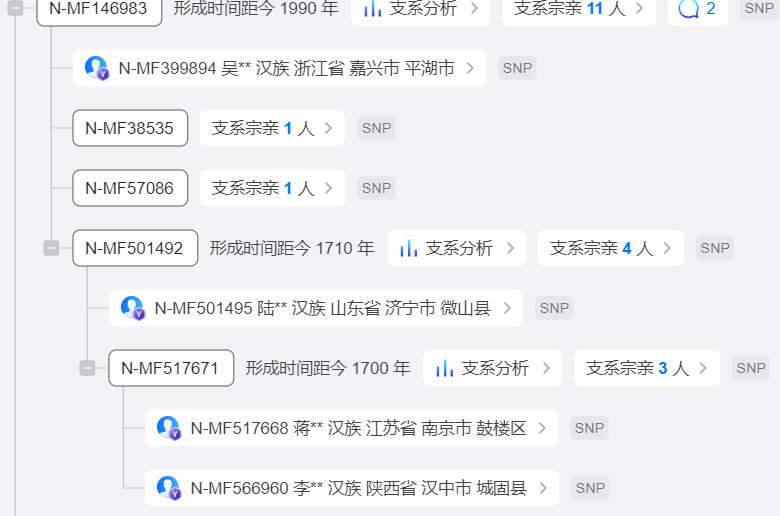
Task: View 支系宗亲 1 人 for N-MF57086
Action: (x=271, y=188)
